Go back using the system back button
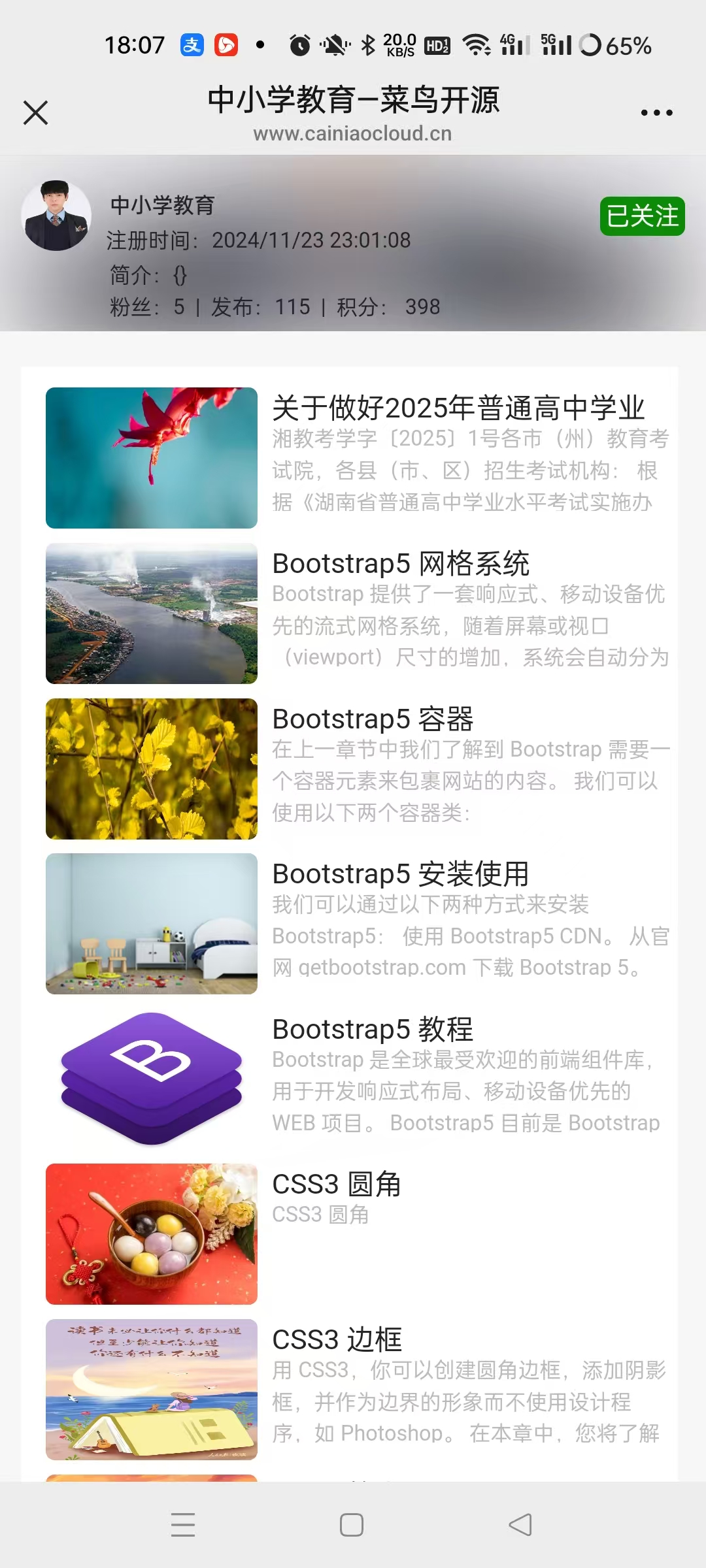 coord(520,1525)
